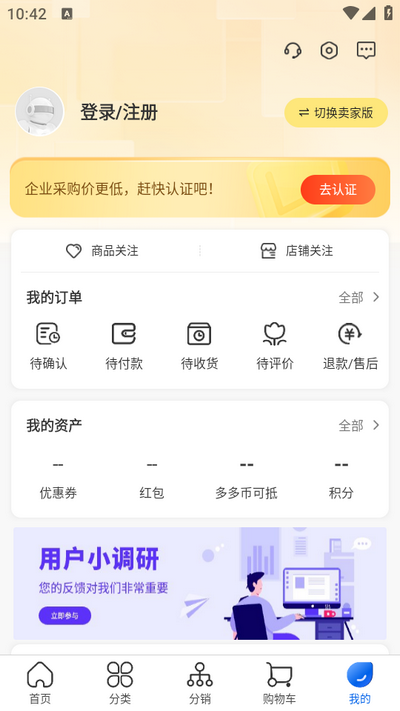Open 待收货 orders

click(200, 346)
